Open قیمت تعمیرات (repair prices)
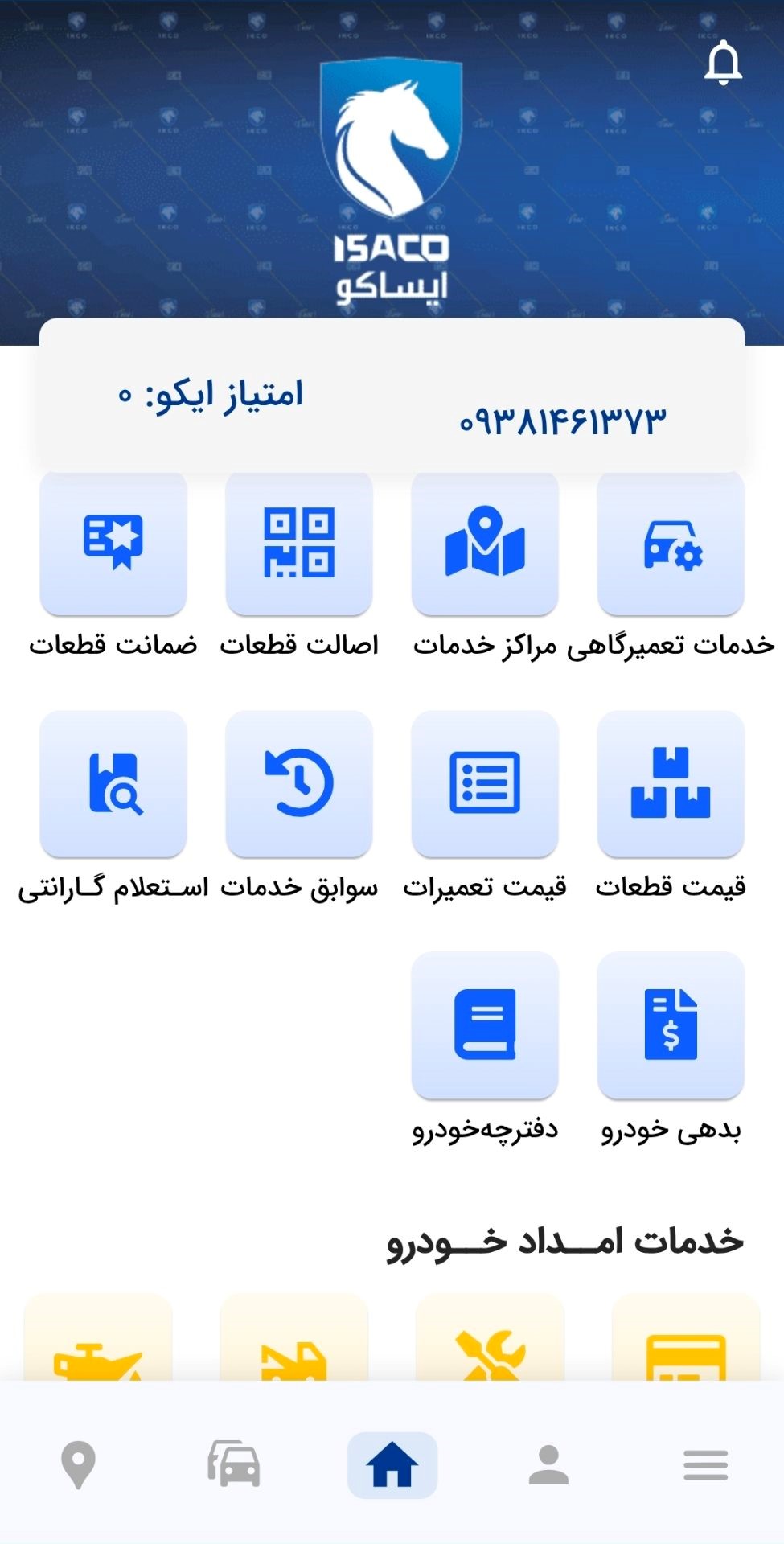Screen dimensions: 784x1544 (484, 782)
